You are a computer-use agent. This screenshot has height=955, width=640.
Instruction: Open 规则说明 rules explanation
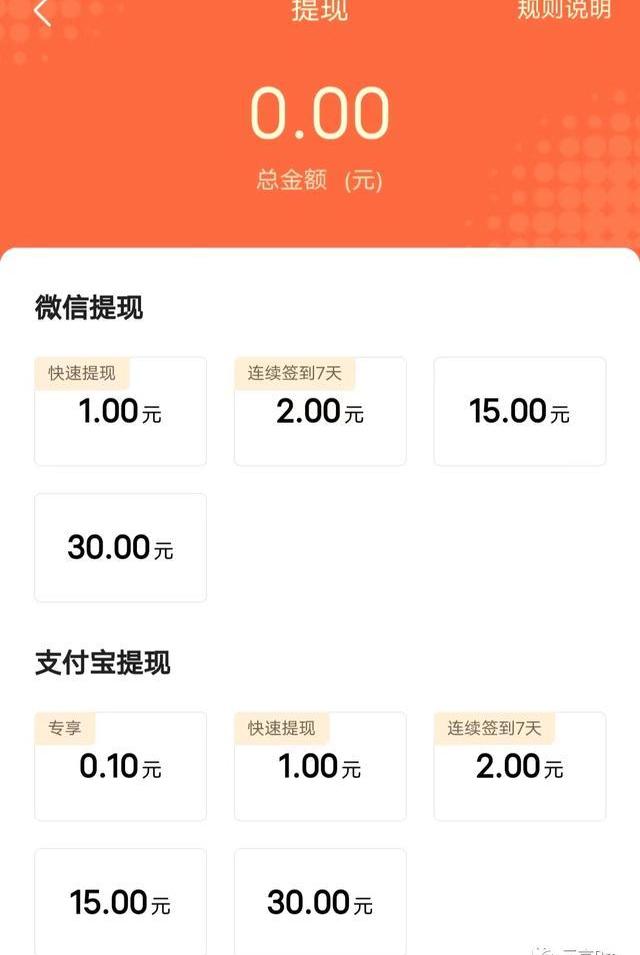(564, 10)
